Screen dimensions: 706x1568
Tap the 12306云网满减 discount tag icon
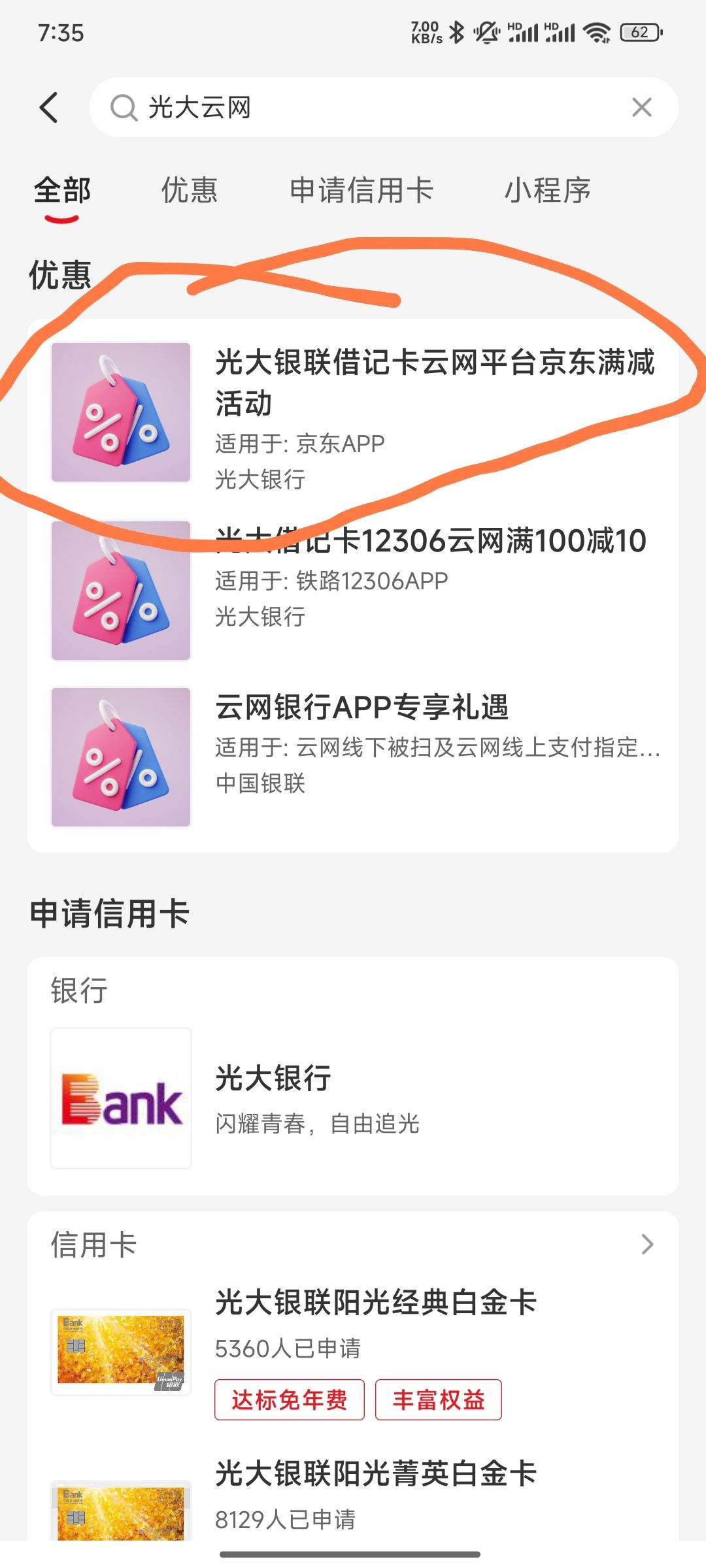point(121,591)
